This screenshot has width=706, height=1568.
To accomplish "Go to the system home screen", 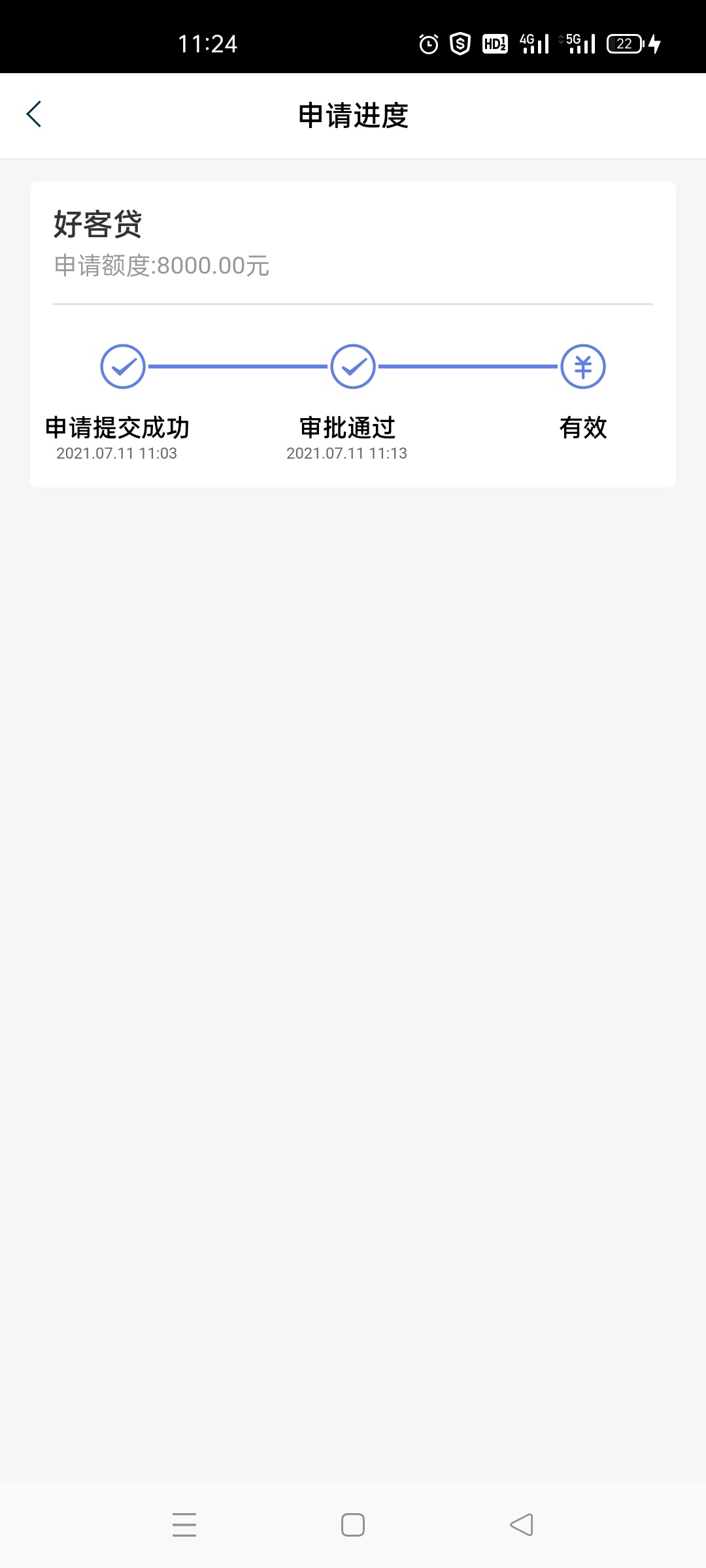I will (x=353, y=1525).
